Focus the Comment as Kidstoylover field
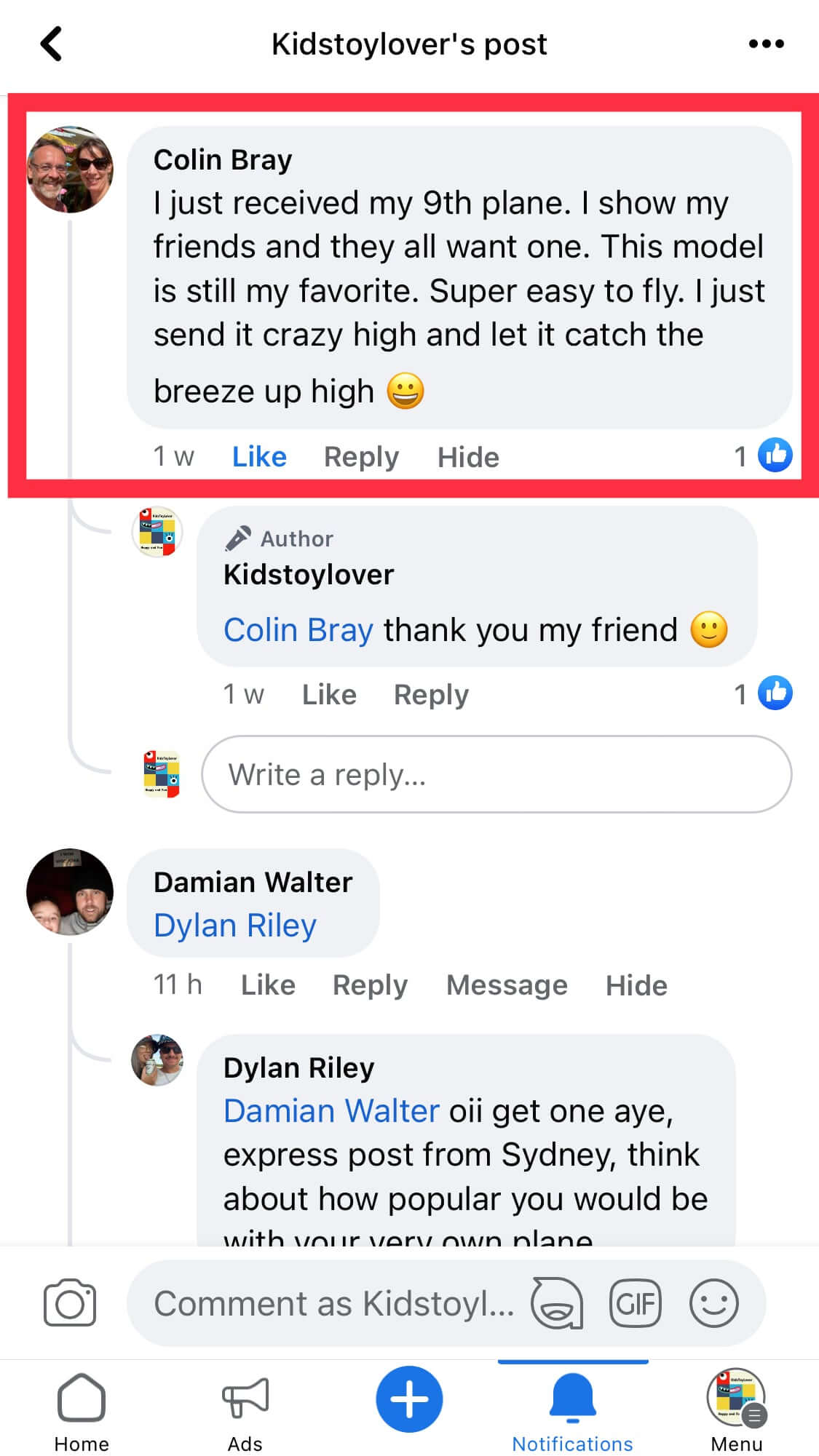819x1456 pixels. [x=333, y=1302]
